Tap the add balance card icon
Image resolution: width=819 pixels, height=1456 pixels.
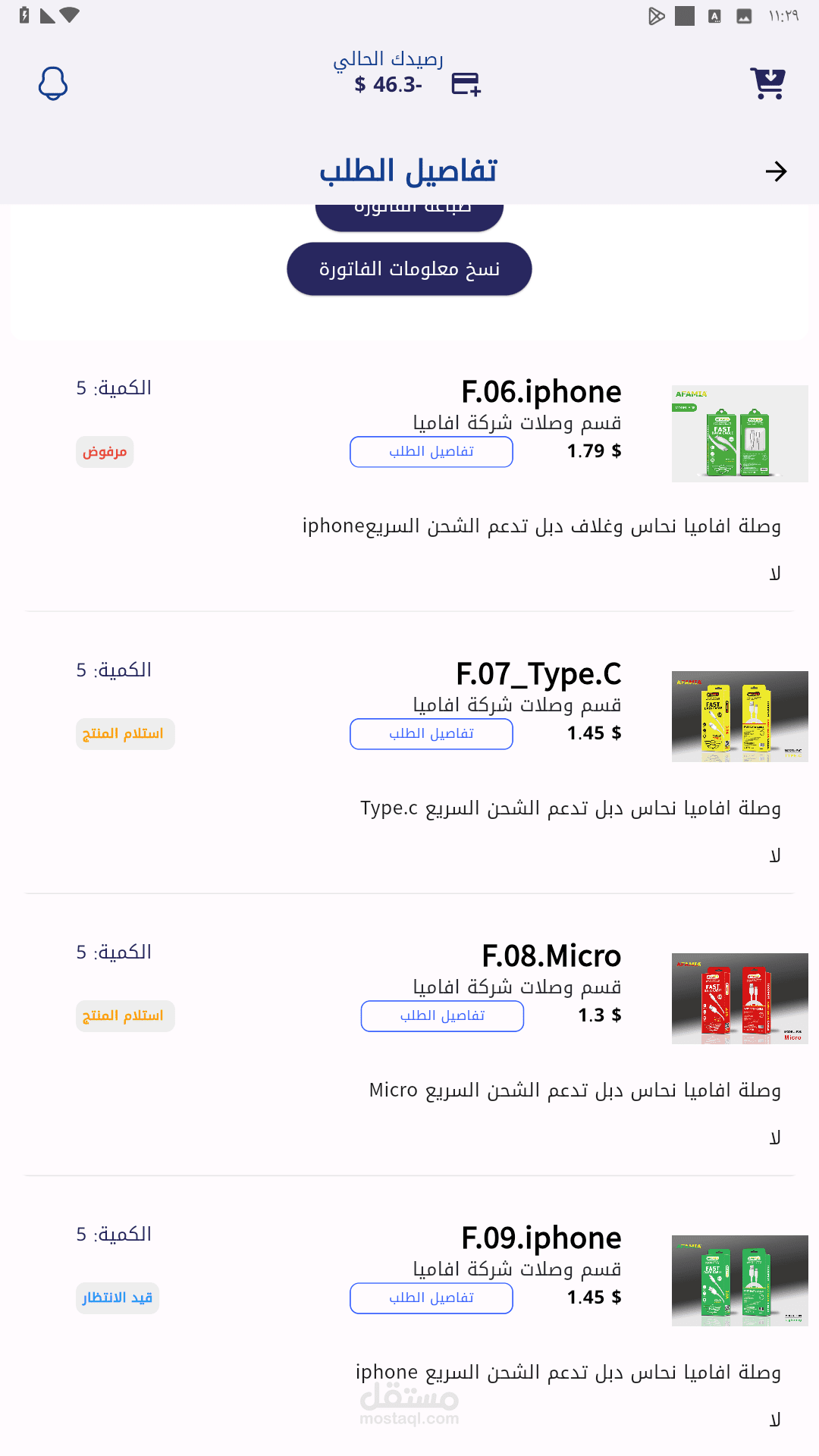pyautogui.click(x=466, y=83)
